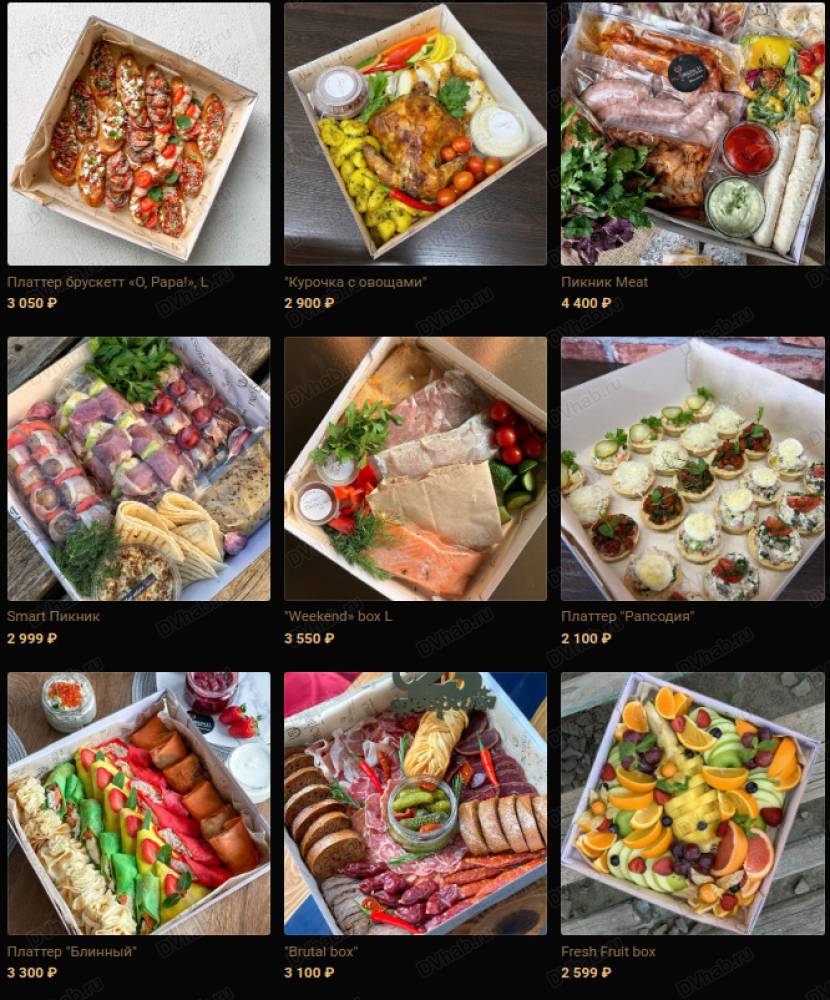Open the Smart Пикник item
Screen dimensions: 830x1000
tap(138, 468)
